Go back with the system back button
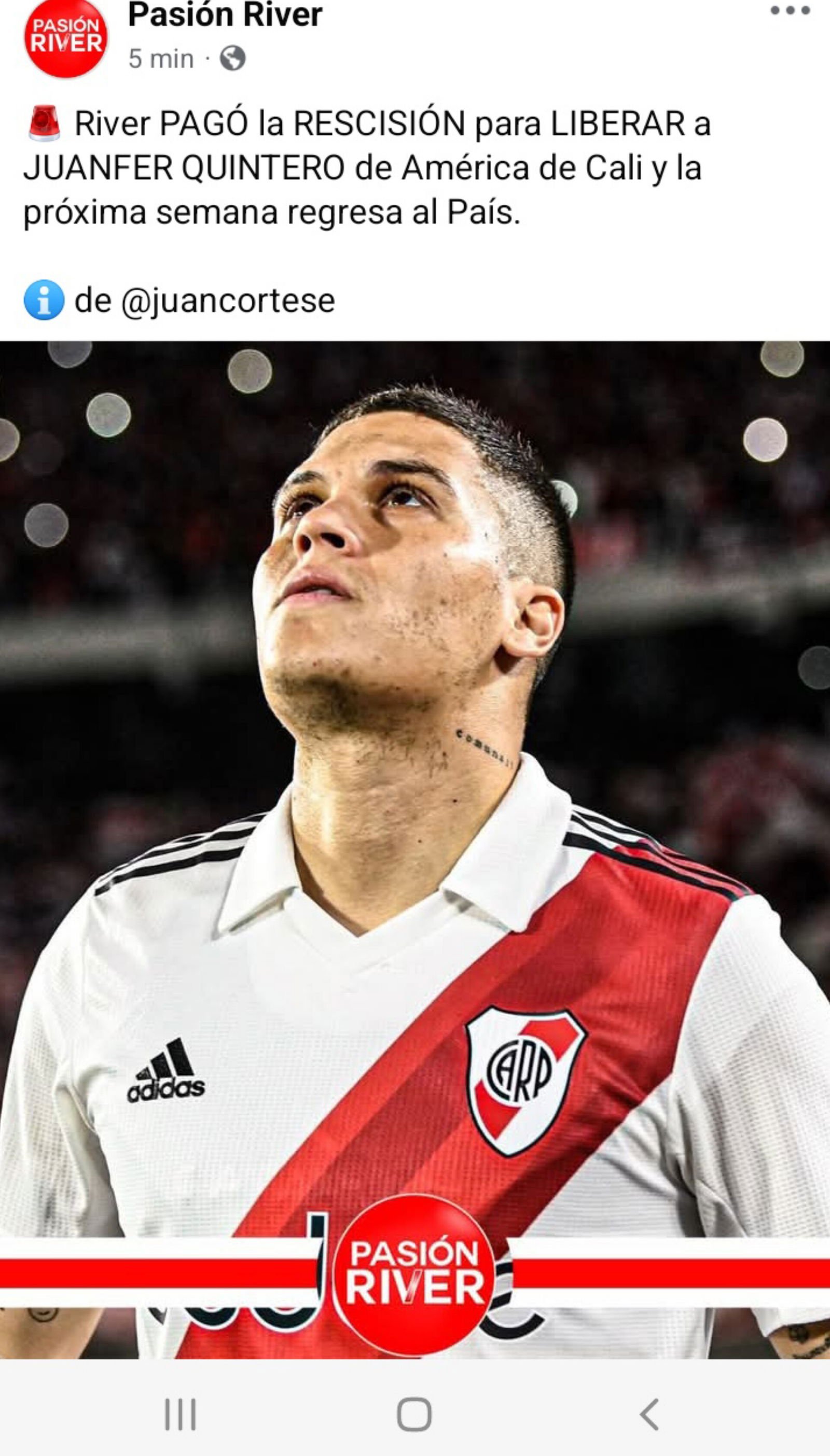The height and width of the screenshot is (1456, 830). coord(649,1414)
